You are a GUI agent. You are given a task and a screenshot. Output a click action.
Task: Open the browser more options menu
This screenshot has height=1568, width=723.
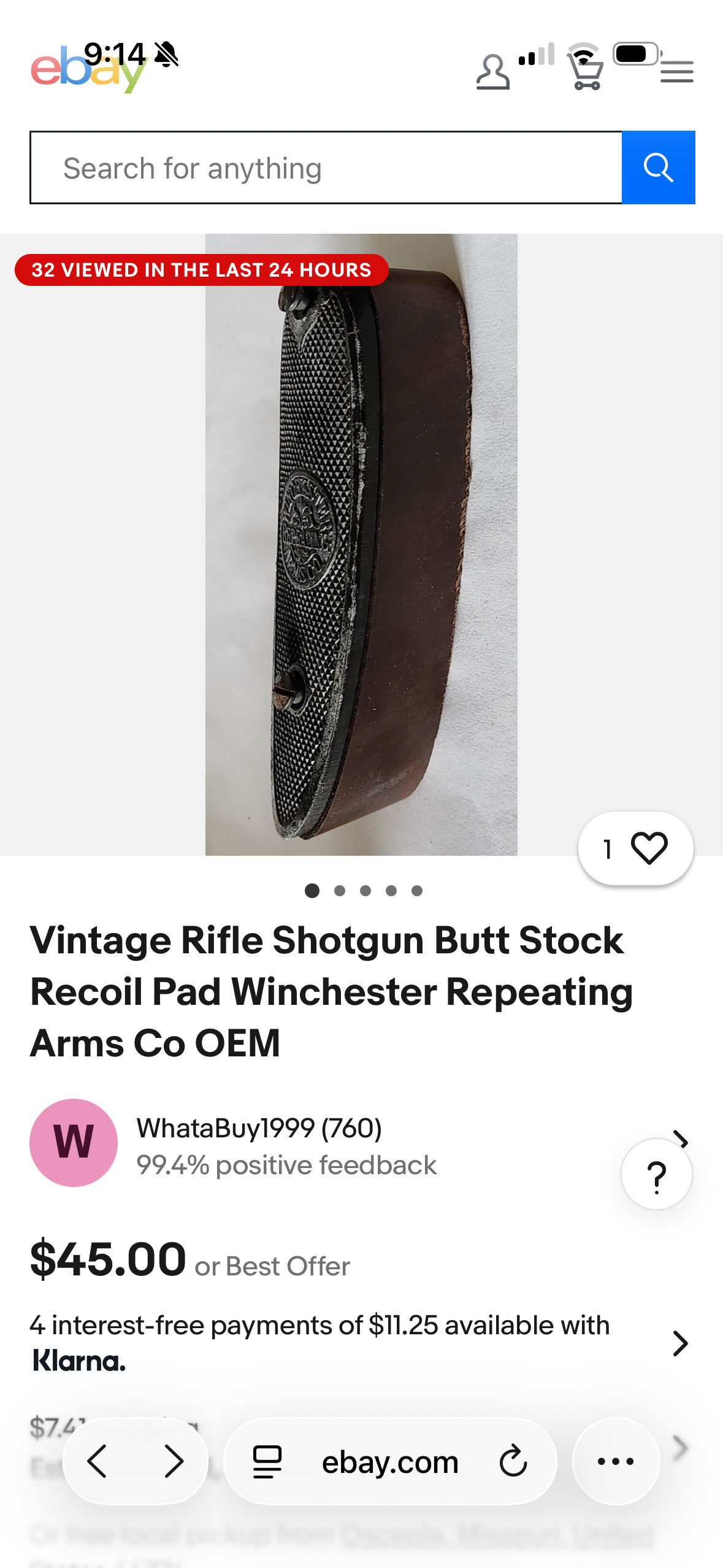pyautogui.click(x=616, y=1461)
